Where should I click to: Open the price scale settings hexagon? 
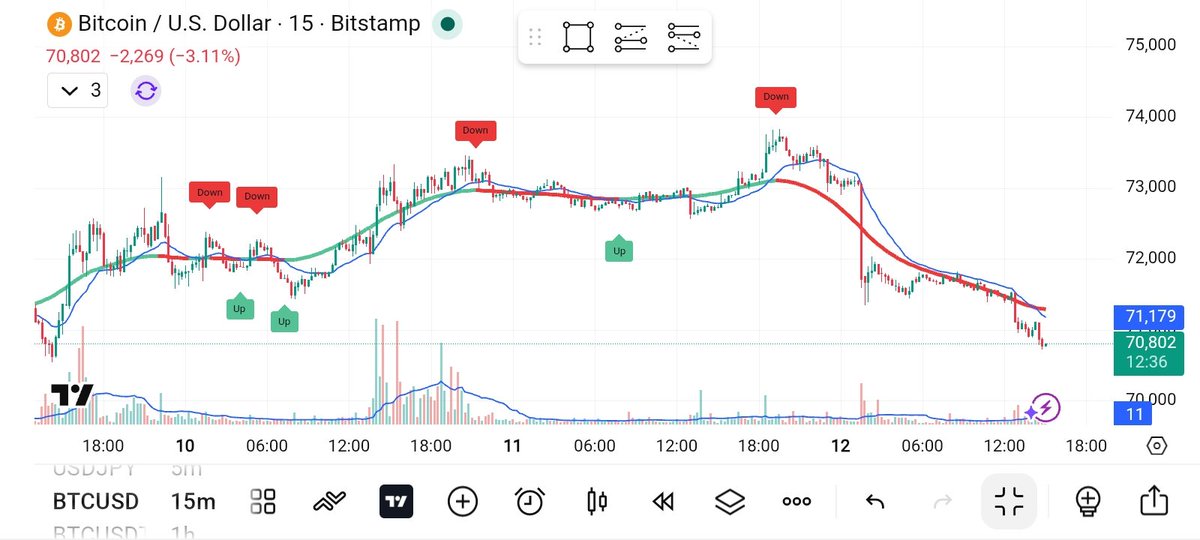coord(1156,445)
